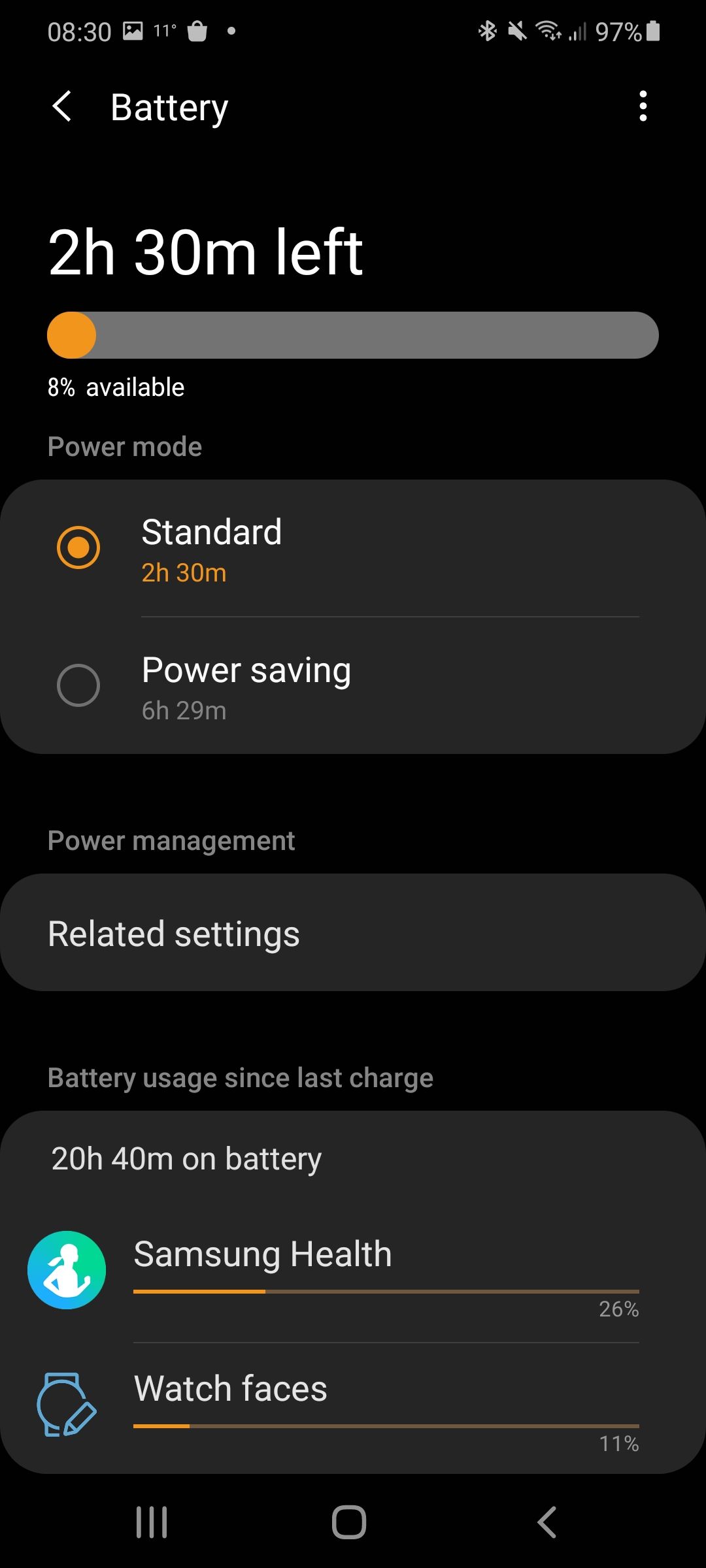Screen dimensions: 706x1568
Task: Go back from the Battery screen
Action: (62, 106)
